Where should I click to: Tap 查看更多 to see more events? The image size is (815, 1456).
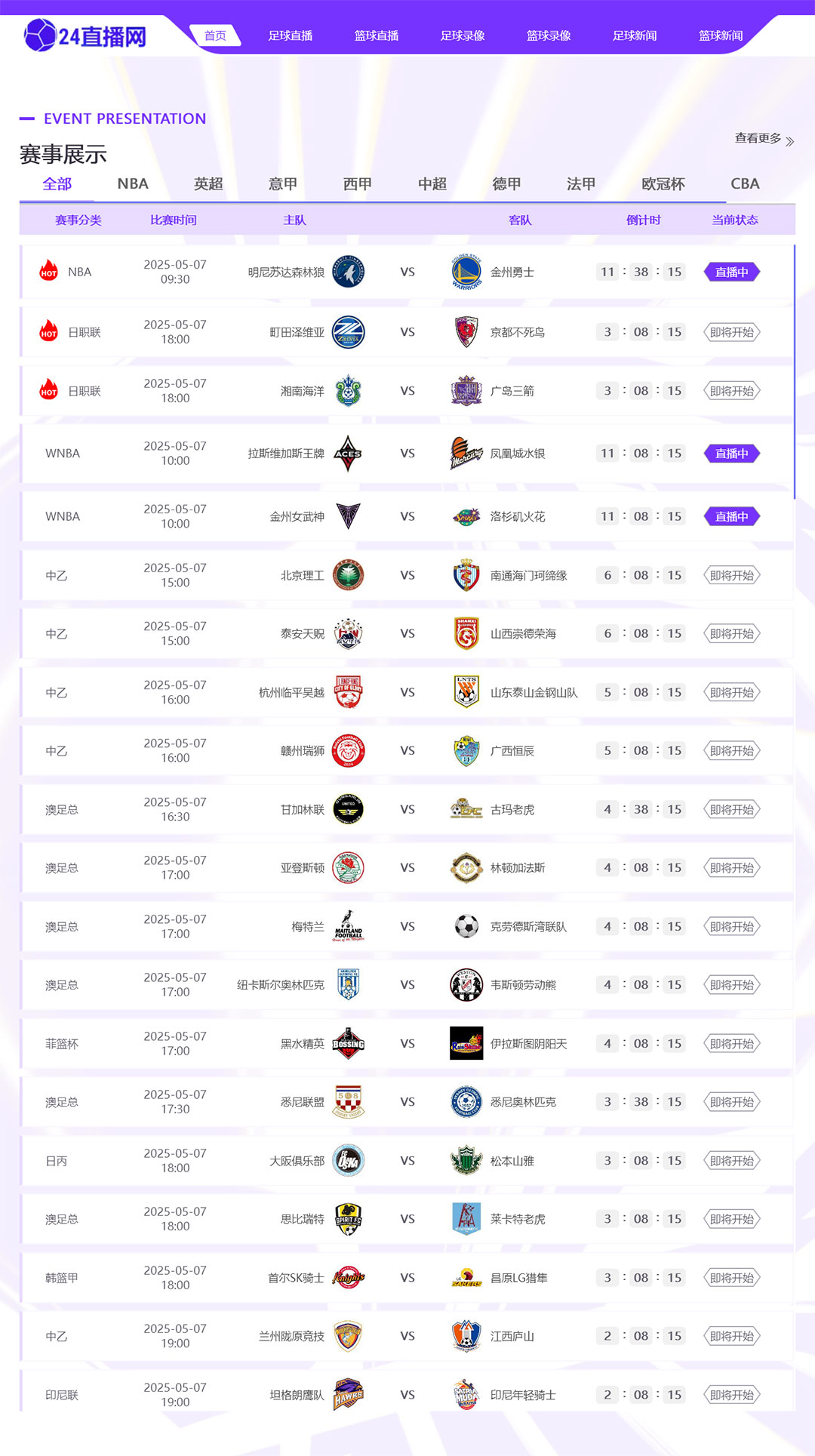pos(764,139)
